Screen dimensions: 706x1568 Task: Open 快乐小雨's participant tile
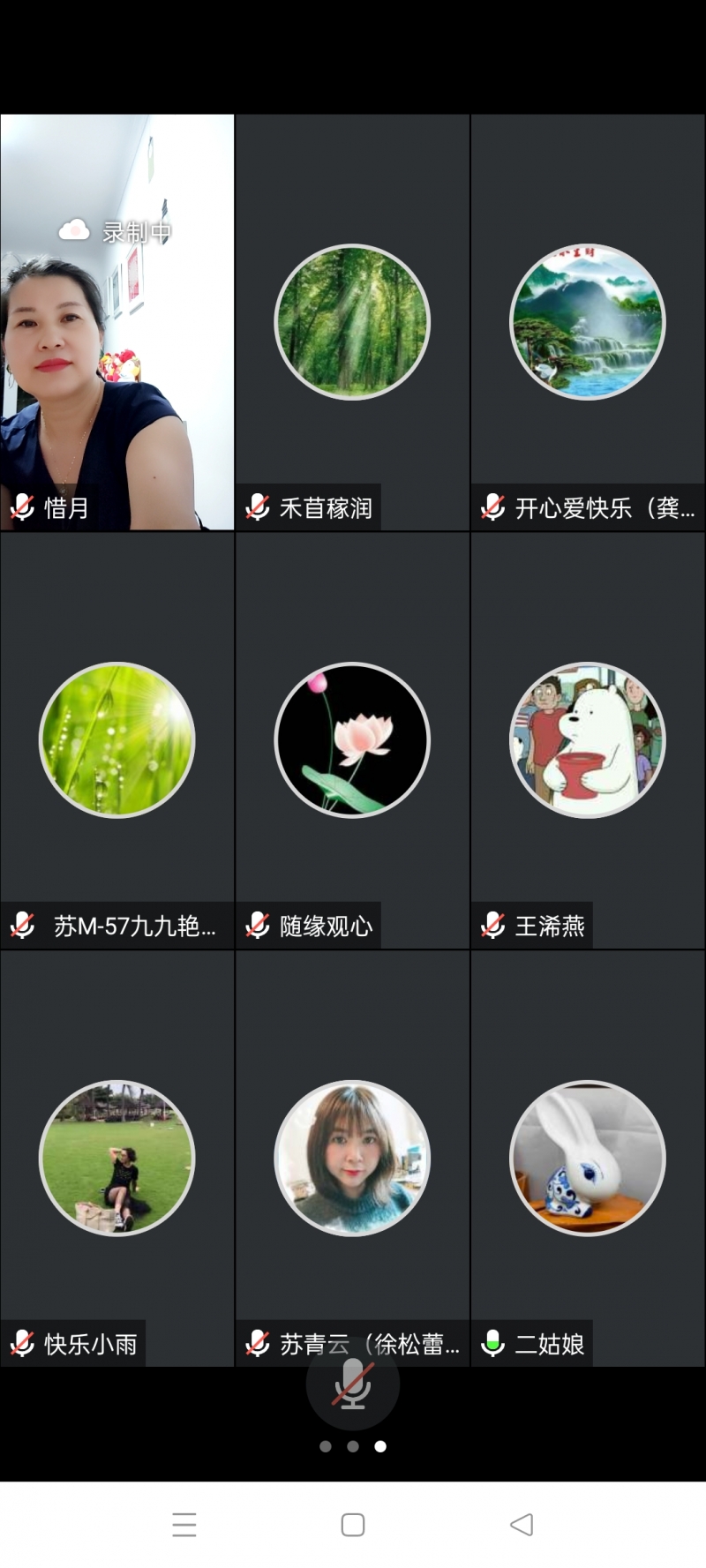[117, 1157]
